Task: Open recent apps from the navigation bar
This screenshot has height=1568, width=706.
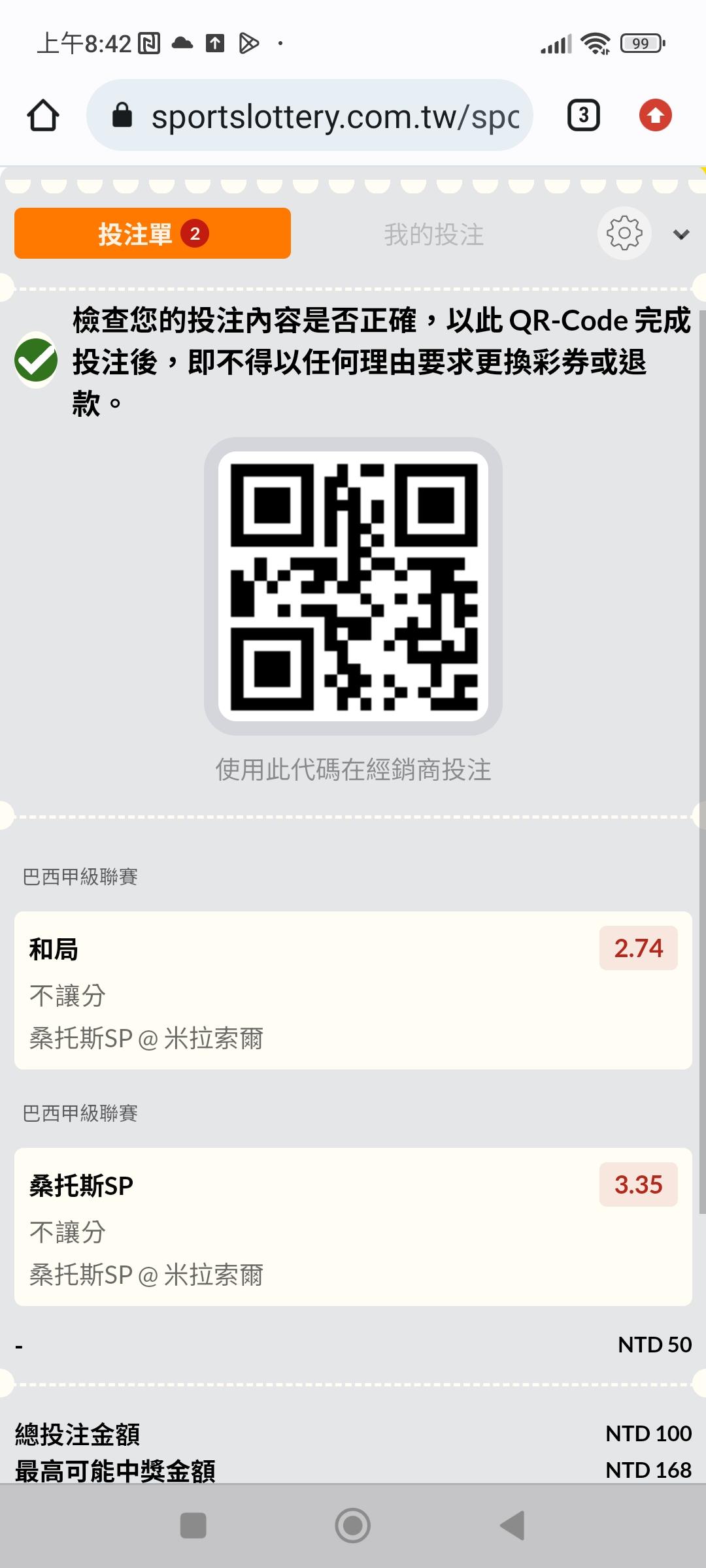Action: [193, 1526]
